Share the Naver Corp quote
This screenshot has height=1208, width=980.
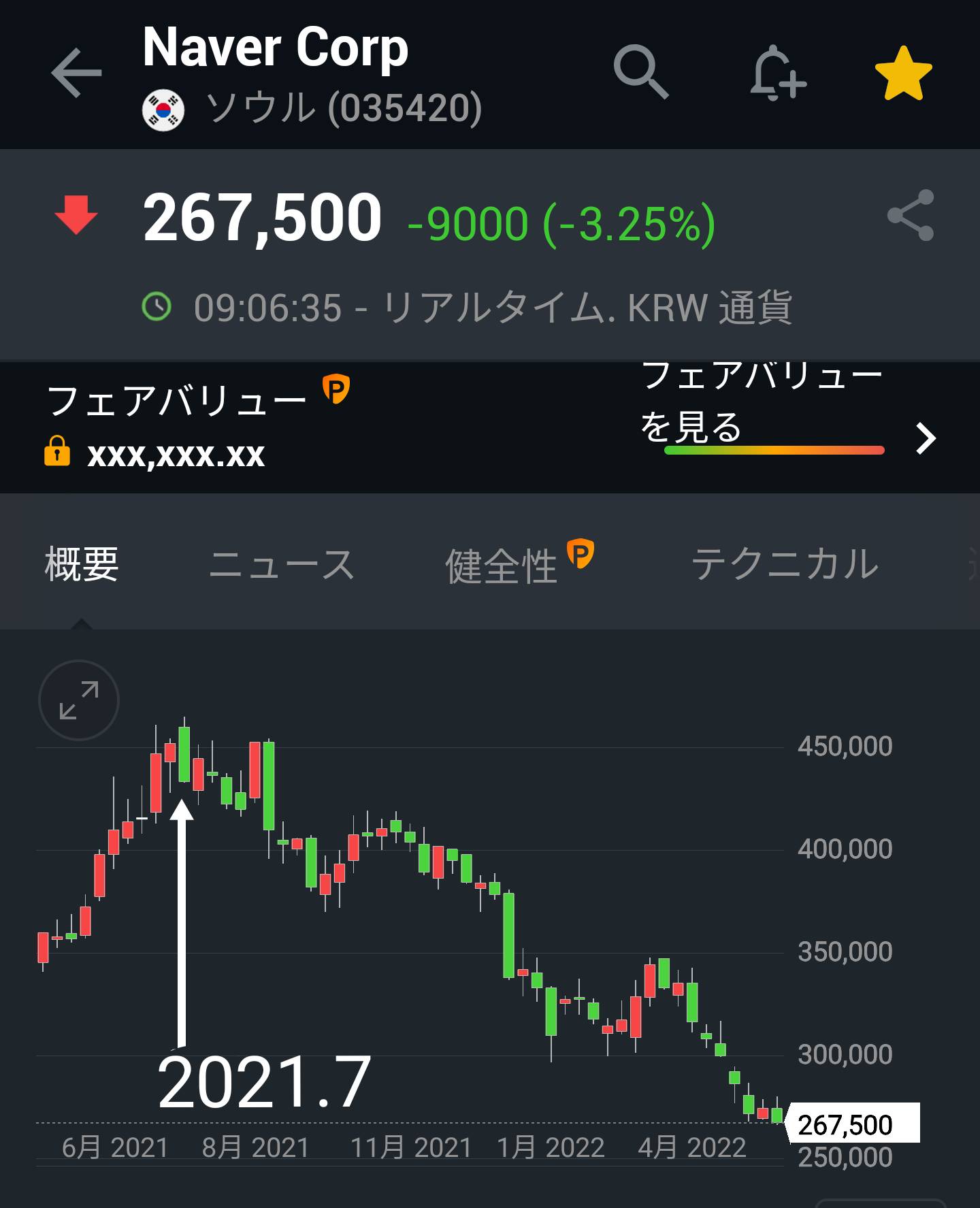911,216
